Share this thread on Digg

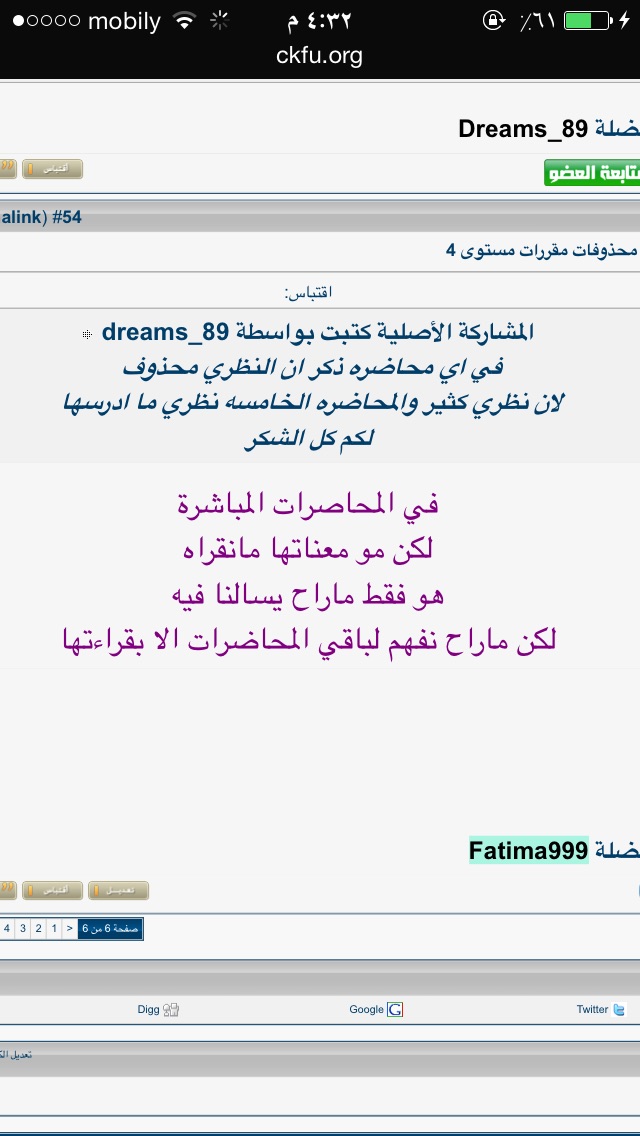click(158, 1009)
